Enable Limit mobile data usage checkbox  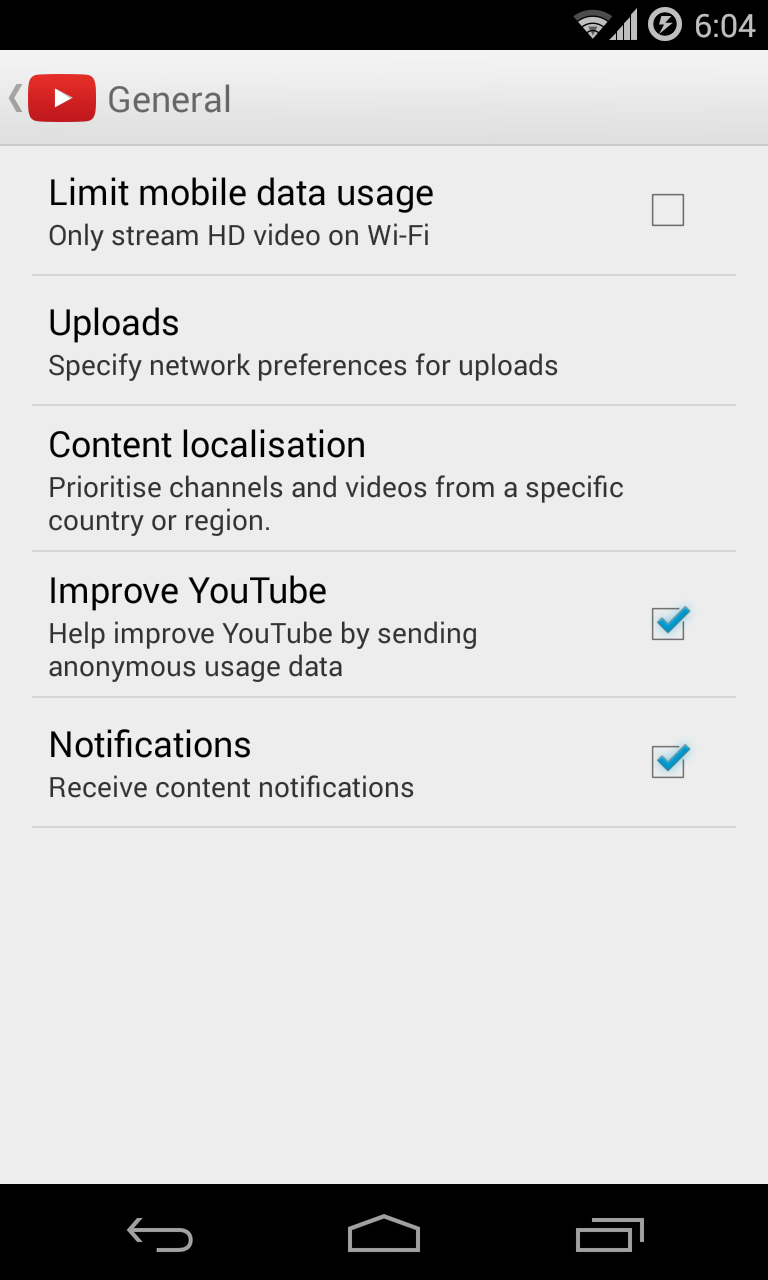667,210
